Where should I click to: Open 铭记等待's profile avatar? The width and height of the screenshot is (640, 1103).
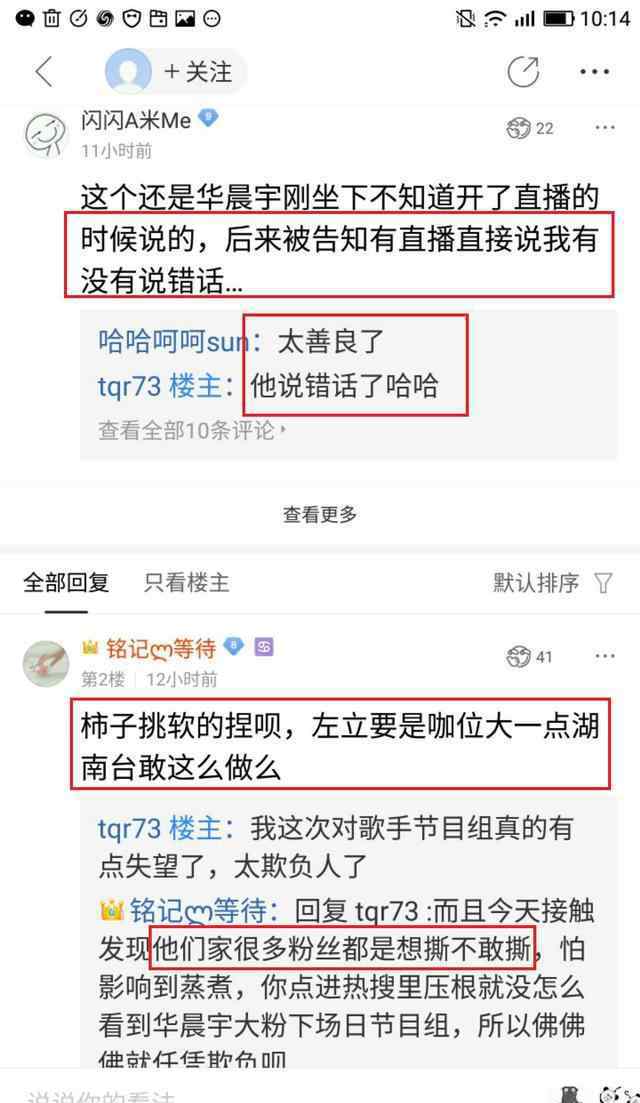click(x=46, y=663)
